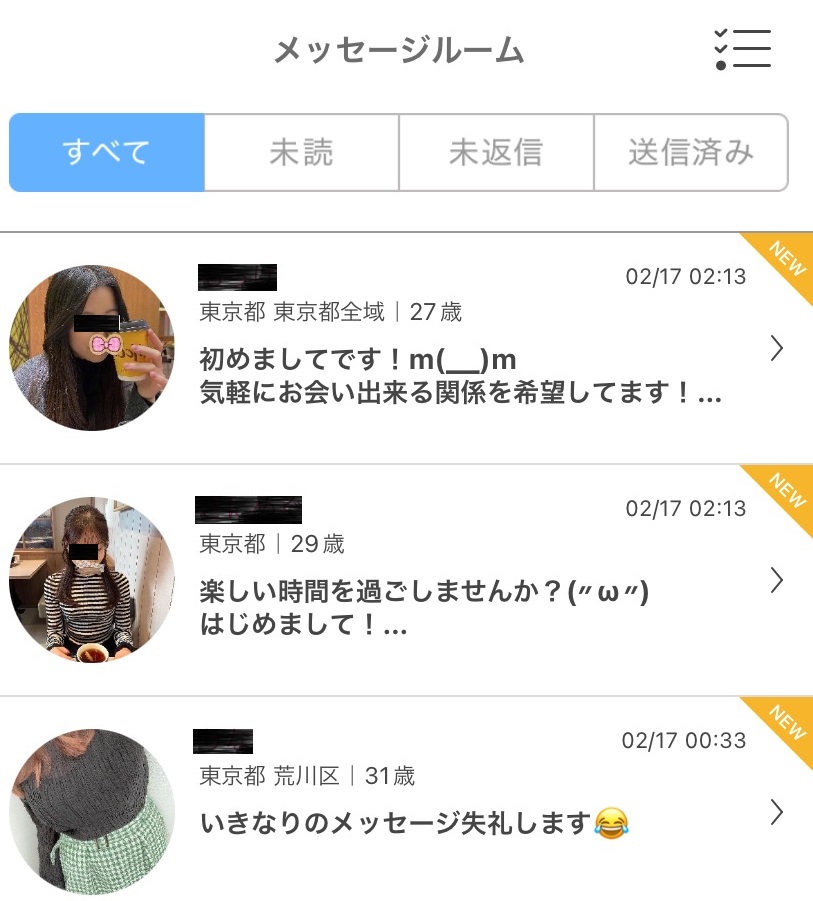
Task: Switch to the 未読 tab
Action: coord(301,152)
